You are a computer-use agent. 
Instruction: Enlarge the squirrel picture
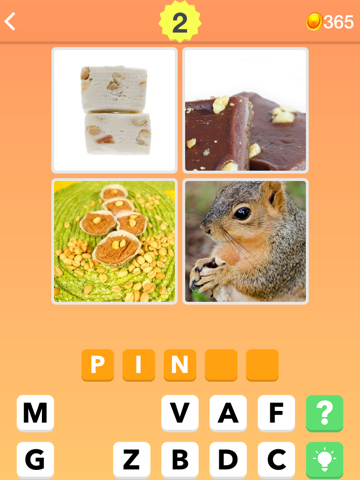tap(246, 241)
